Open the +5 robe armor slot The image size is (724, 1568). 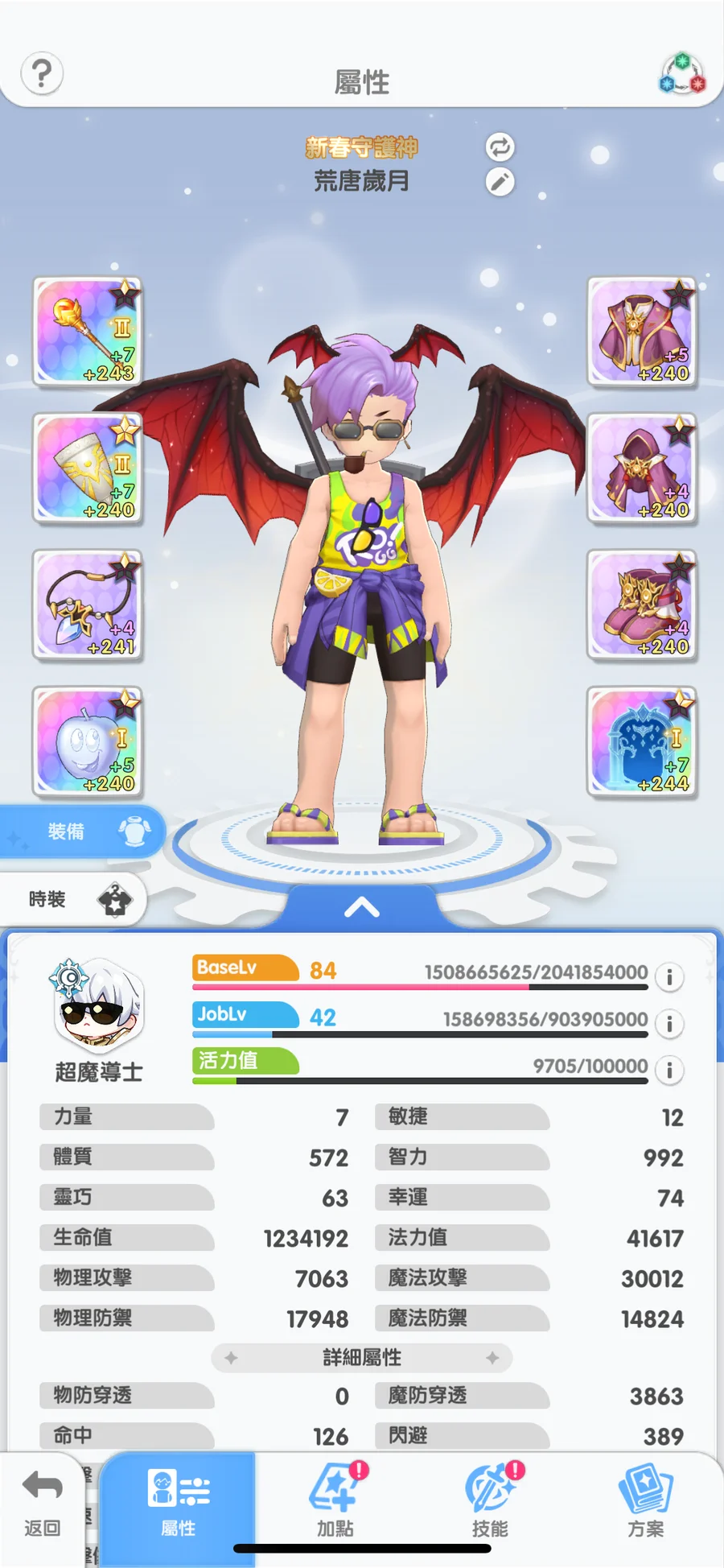641,332
